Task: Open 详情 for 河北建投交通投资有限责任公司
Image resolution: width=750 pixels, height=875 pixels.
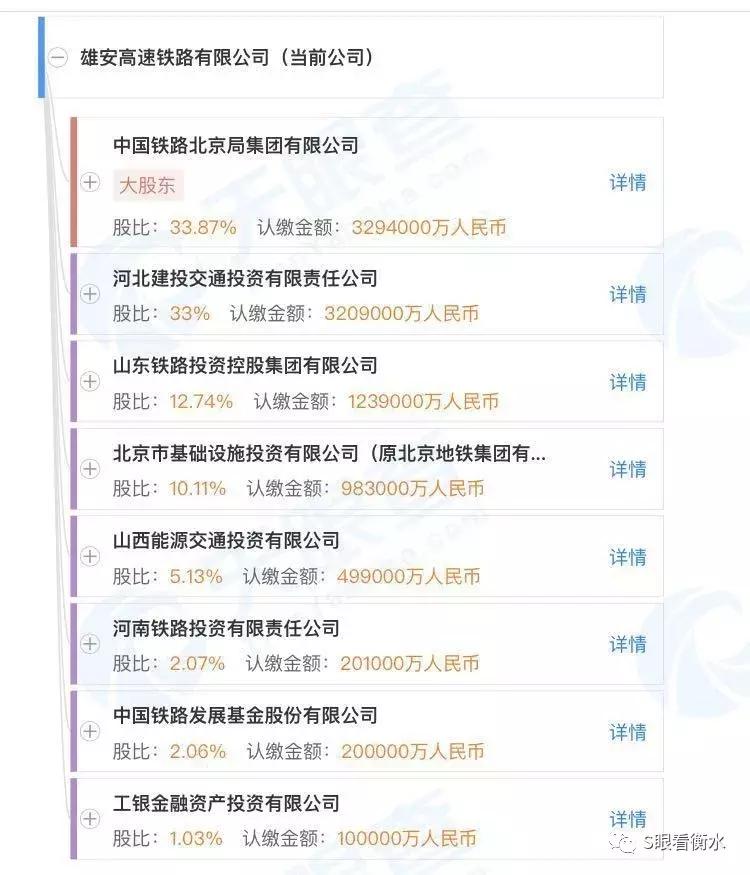Action: pyautogui.click(x=628, y=294)
